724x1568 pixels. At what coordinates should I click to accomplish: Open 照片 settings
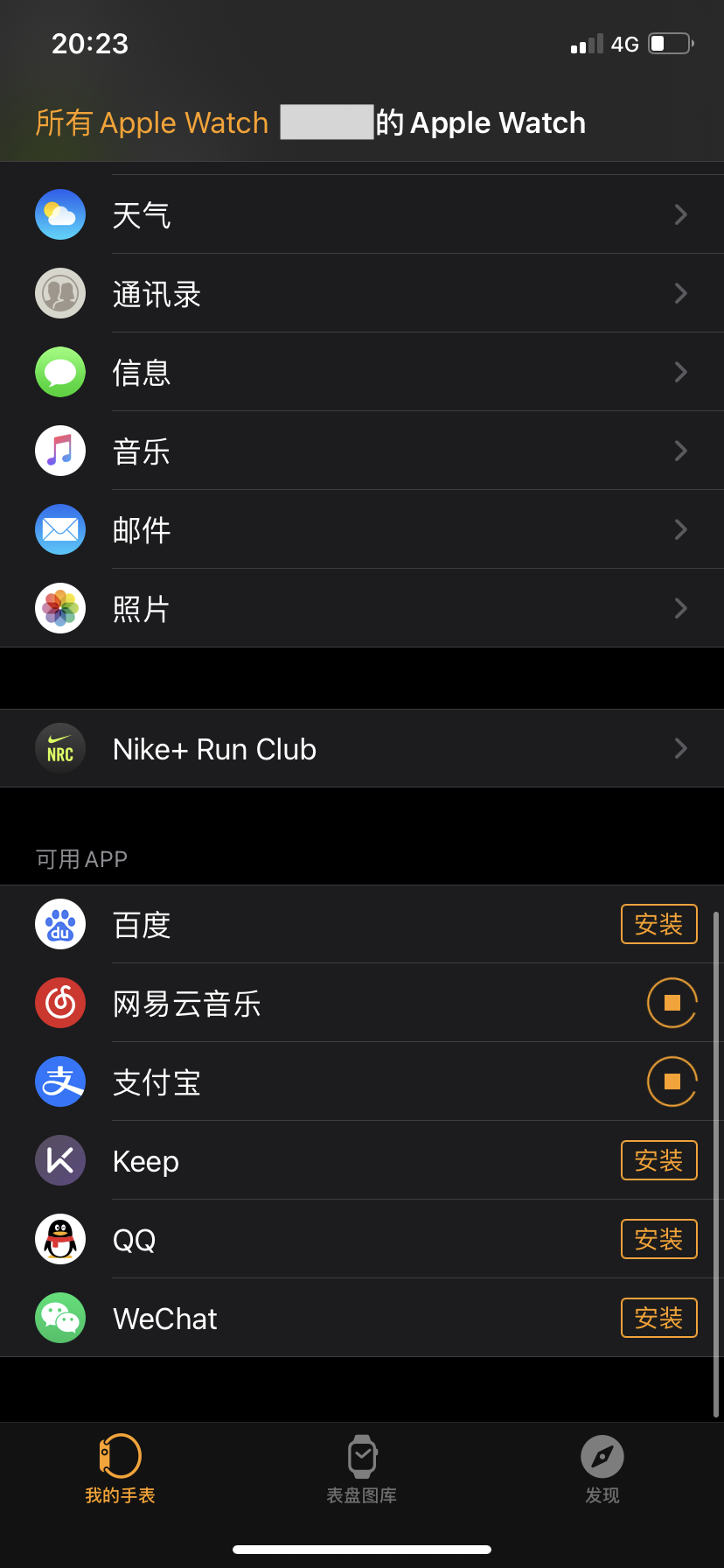coord(362,608)
